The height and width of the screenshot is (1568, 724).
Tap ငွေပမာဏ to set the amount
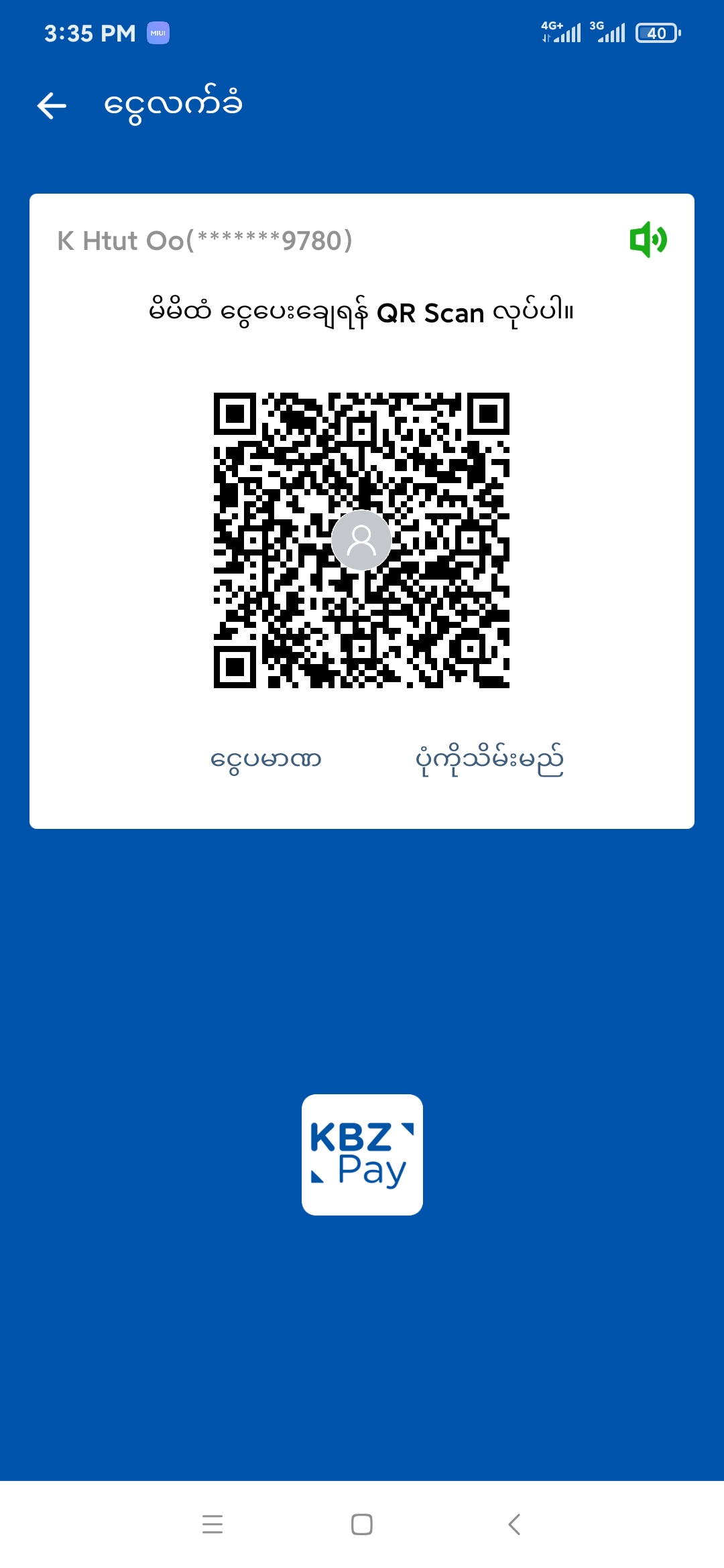266,760
